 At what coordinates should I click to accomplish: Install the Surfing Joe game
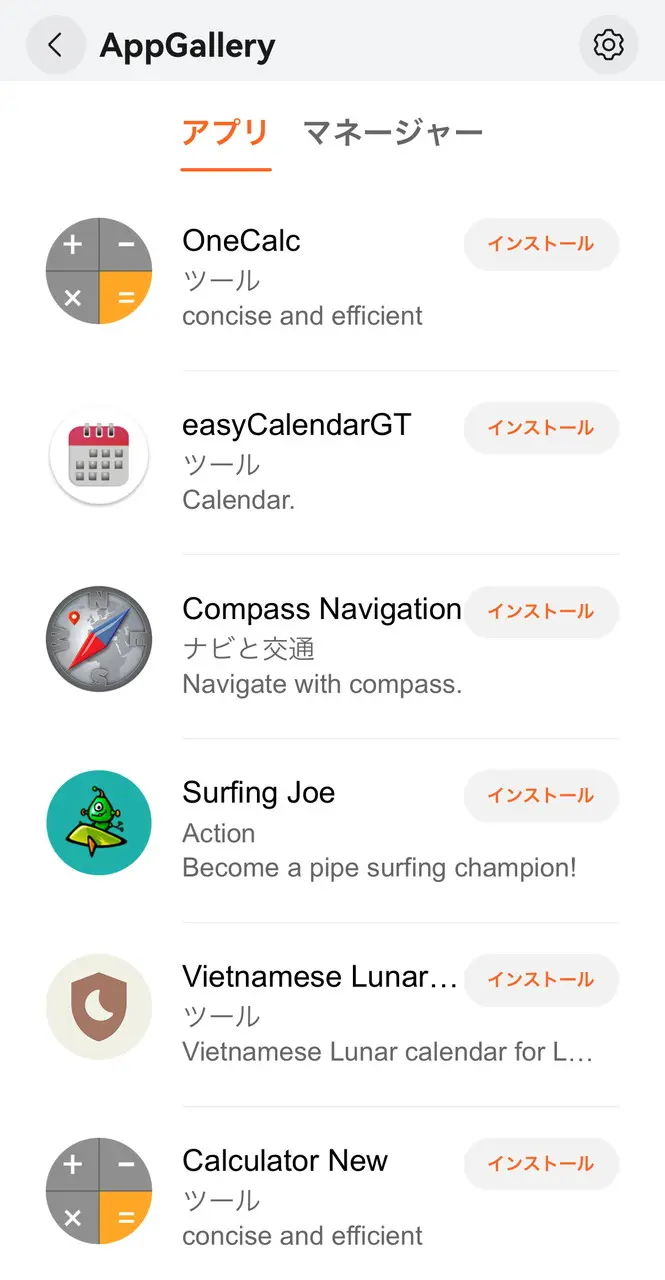point(541,796)
